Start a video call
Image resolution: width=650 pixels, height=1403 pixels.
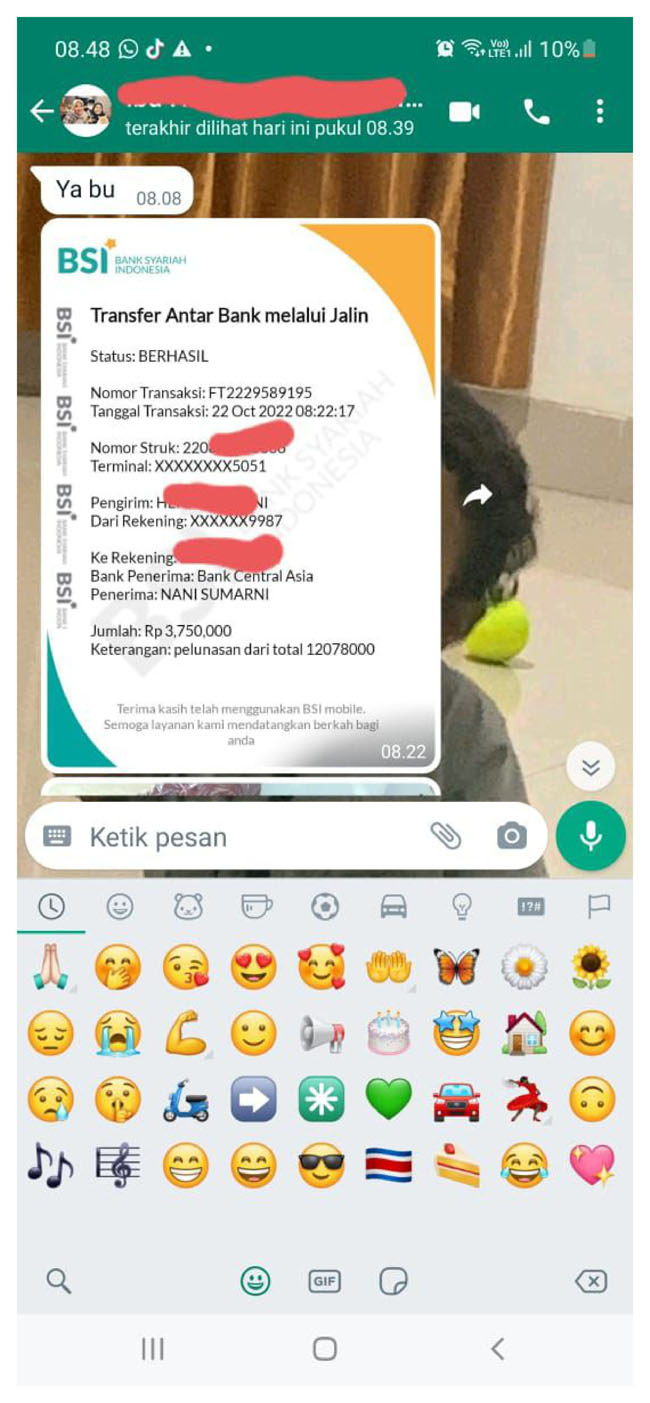tap(464, 111)
